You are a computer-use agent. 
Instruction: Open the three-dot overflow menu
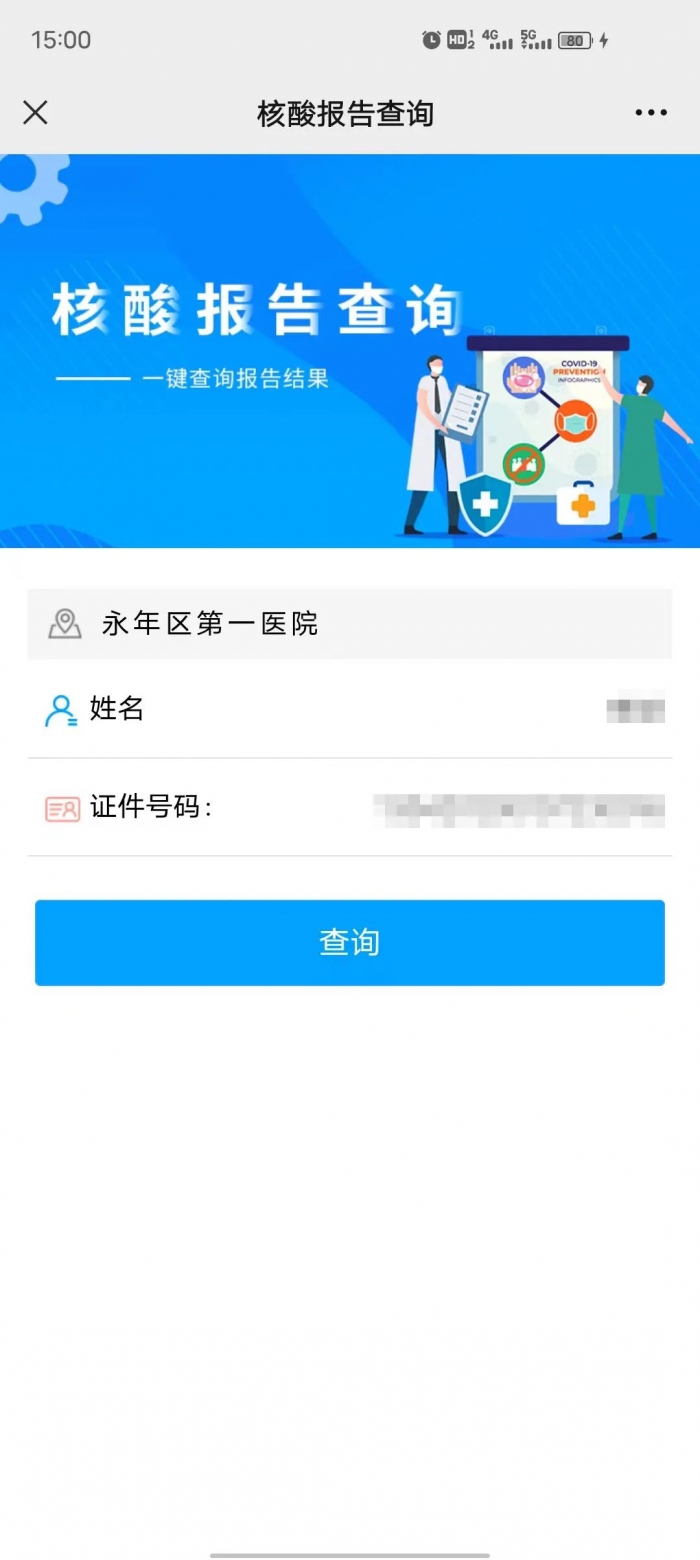[x=650, y=113]
